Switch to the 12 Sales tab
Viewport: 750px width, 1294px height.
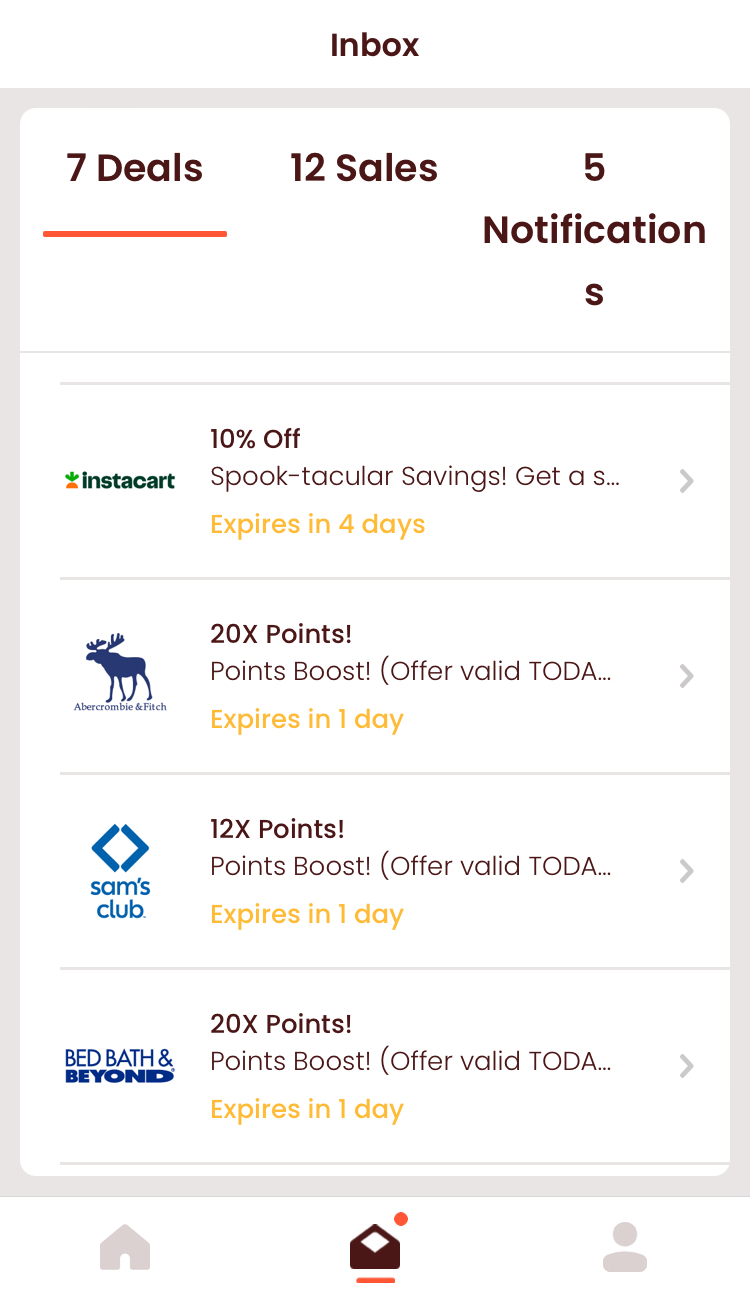pos(364,168)
